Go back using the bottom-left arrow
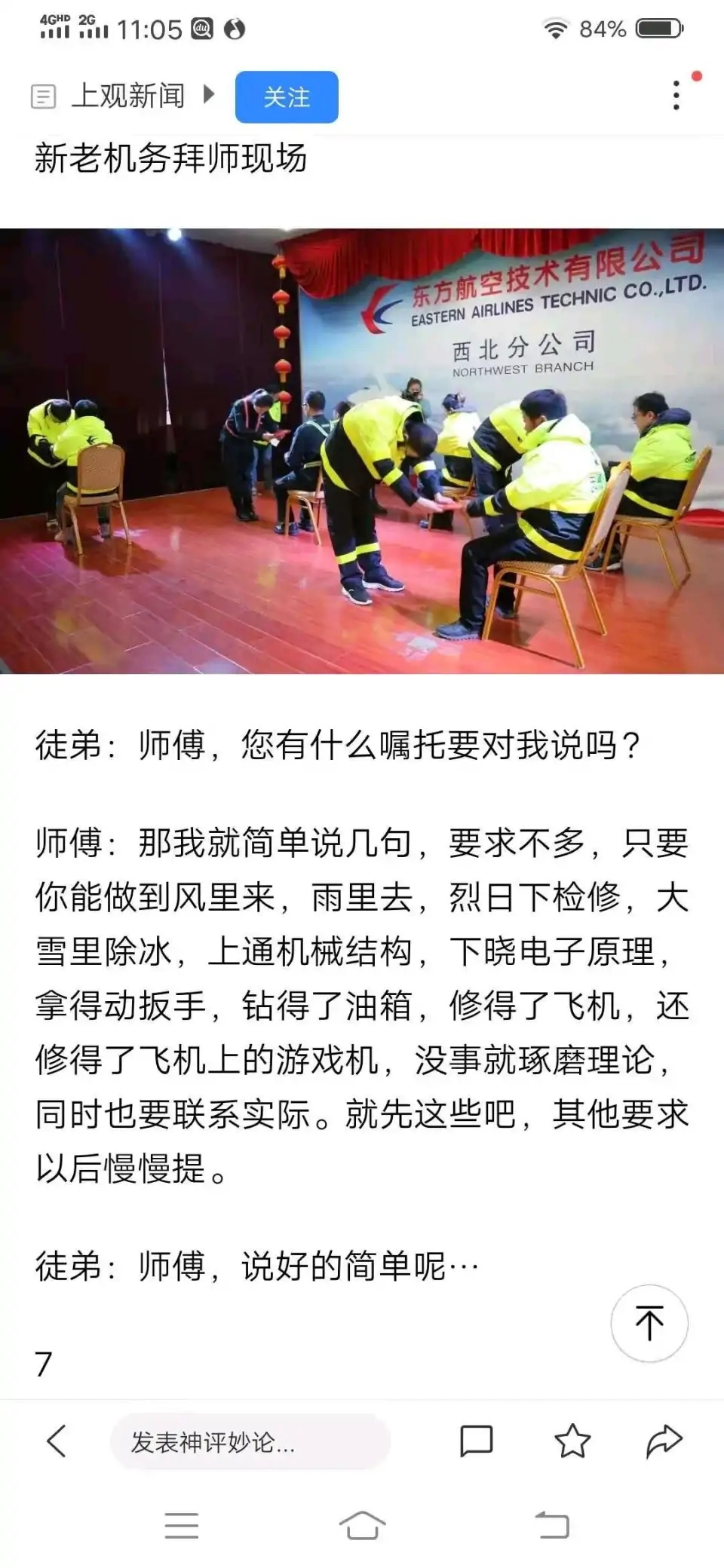Screen dimensions: 724x1568 [57, 1441]
